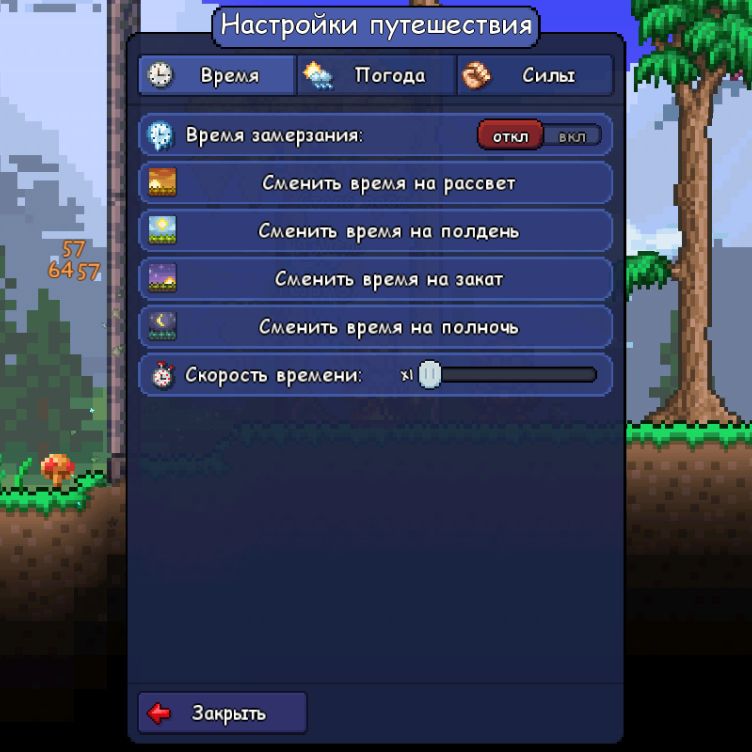This screenshot has height=752, width=752.
Task: Select Сменить время на полдень
Action: tap(375, 231)
